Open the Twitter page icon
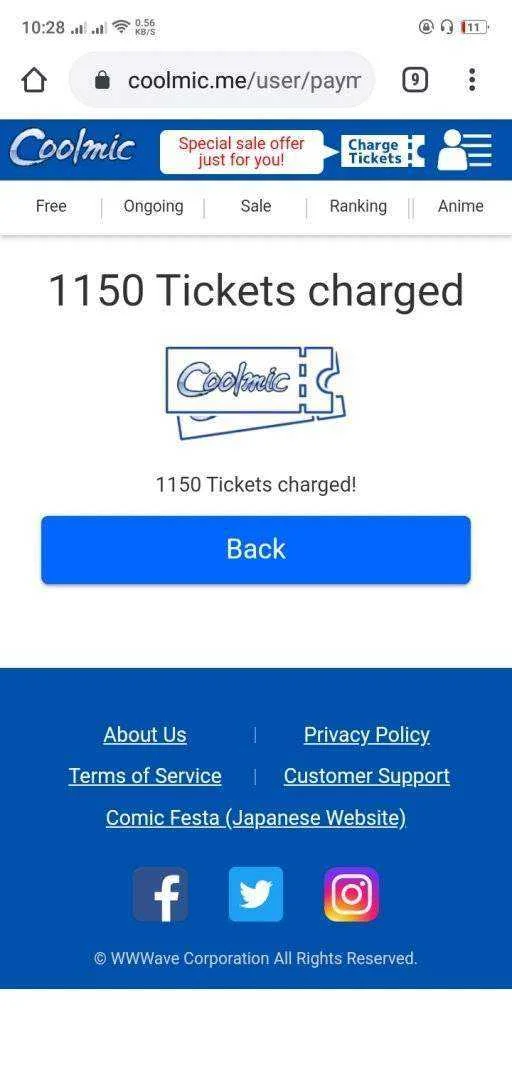The width and height of the screenshot is (512, 1080). [x=256, y=894]
